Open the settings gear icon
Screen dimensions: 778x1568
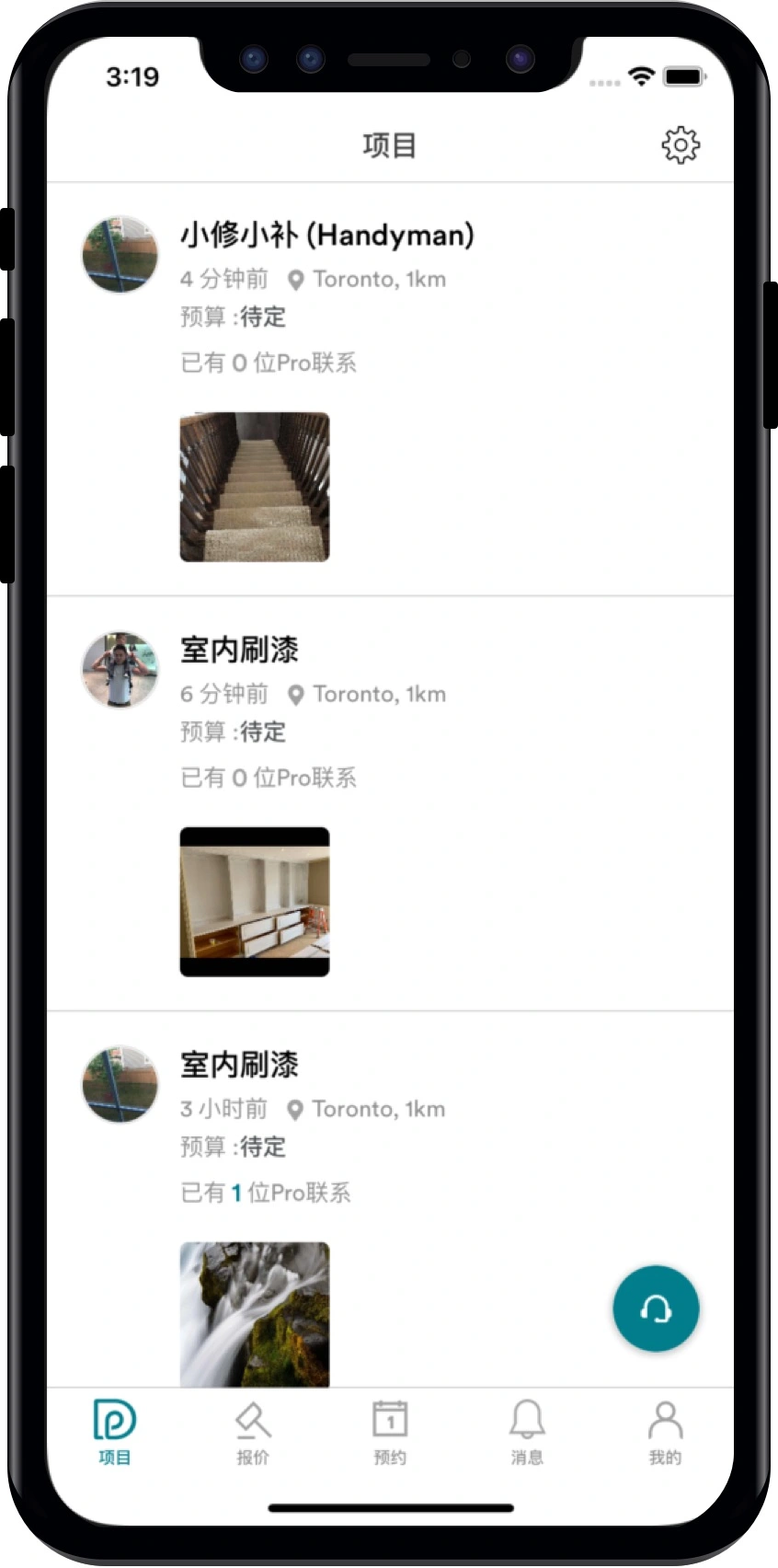point(681,145)
